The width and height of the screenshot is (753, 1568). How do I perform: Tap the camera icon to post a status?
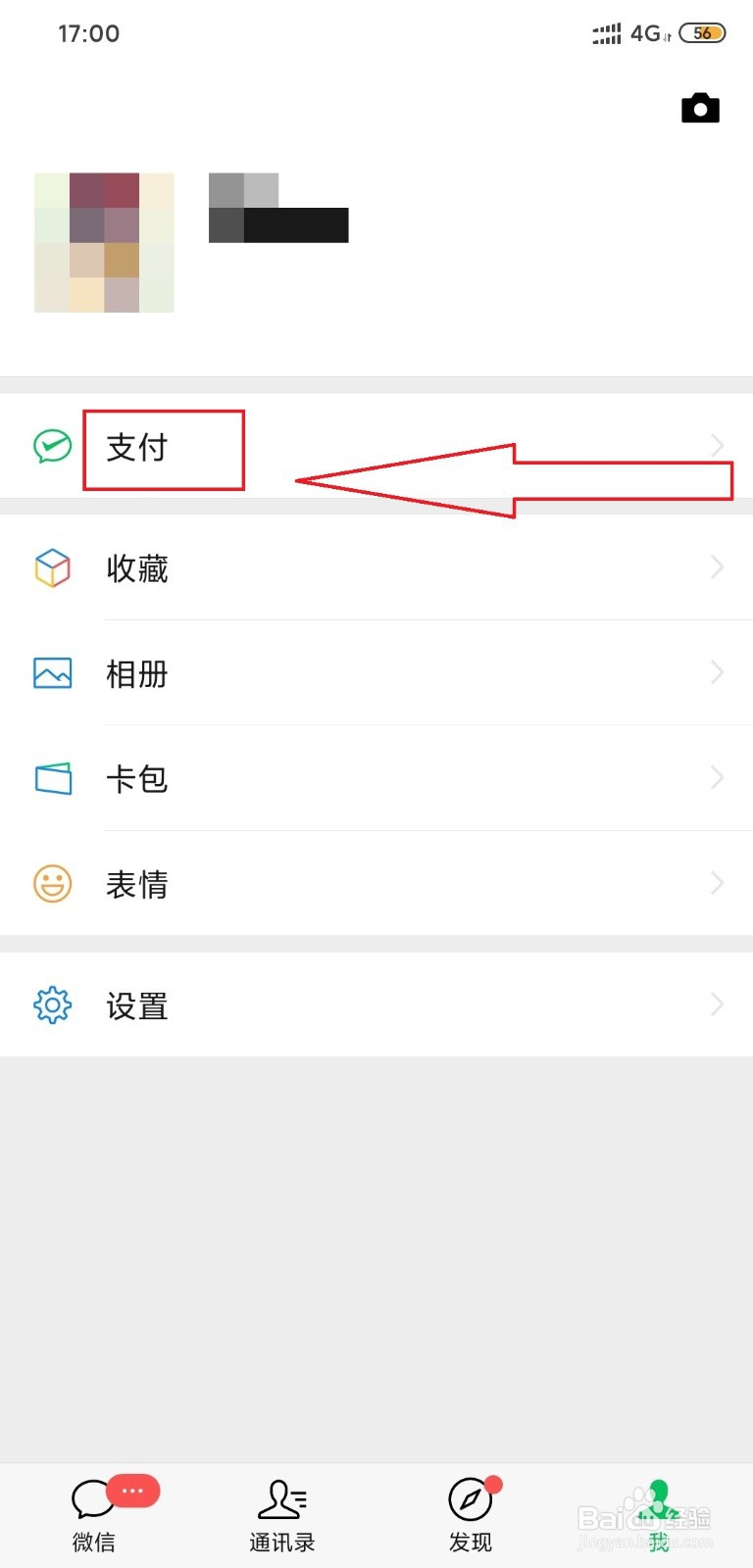point(699,108)
